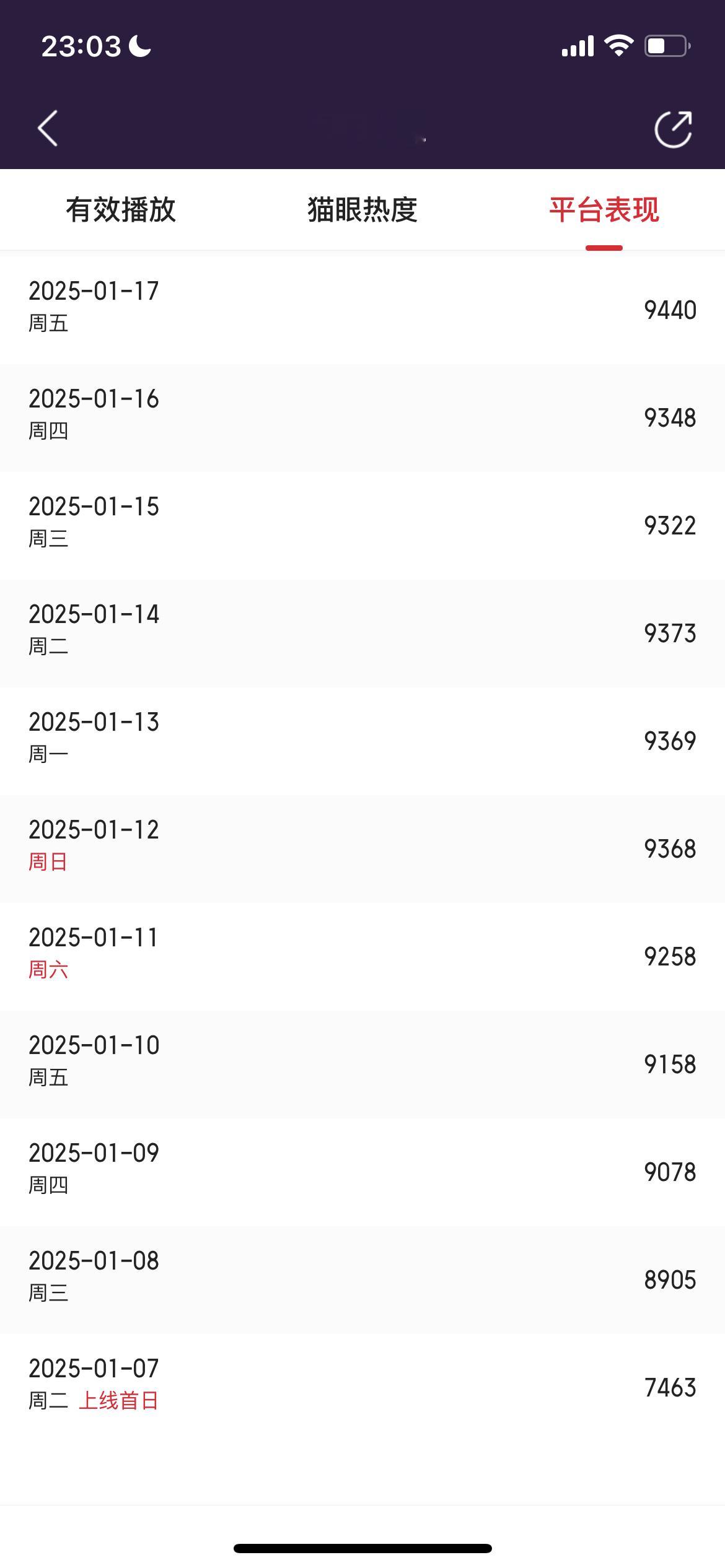Share this page via the header icon

click(x=674, y=129)
